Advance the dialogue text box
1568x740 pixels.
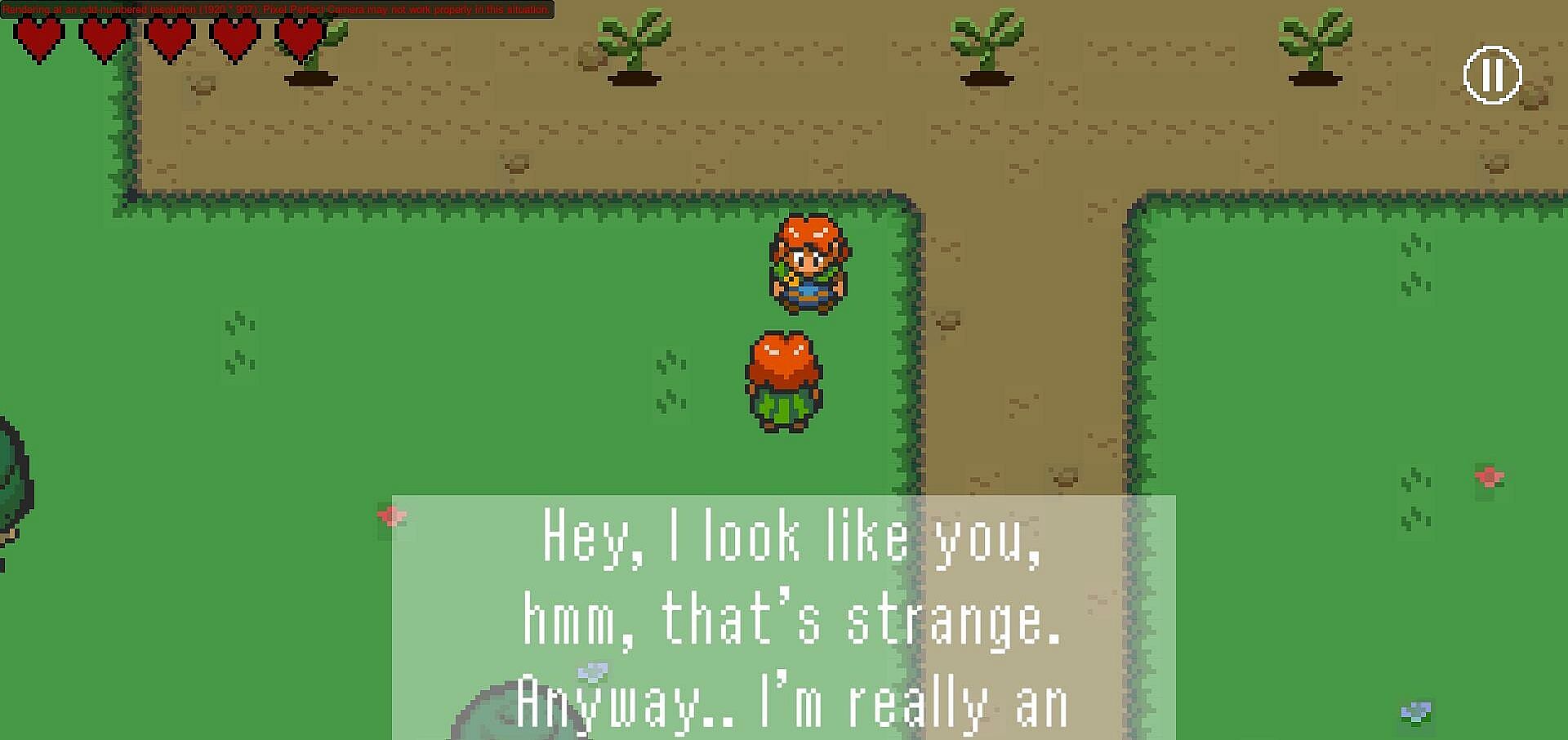(783, 617)
